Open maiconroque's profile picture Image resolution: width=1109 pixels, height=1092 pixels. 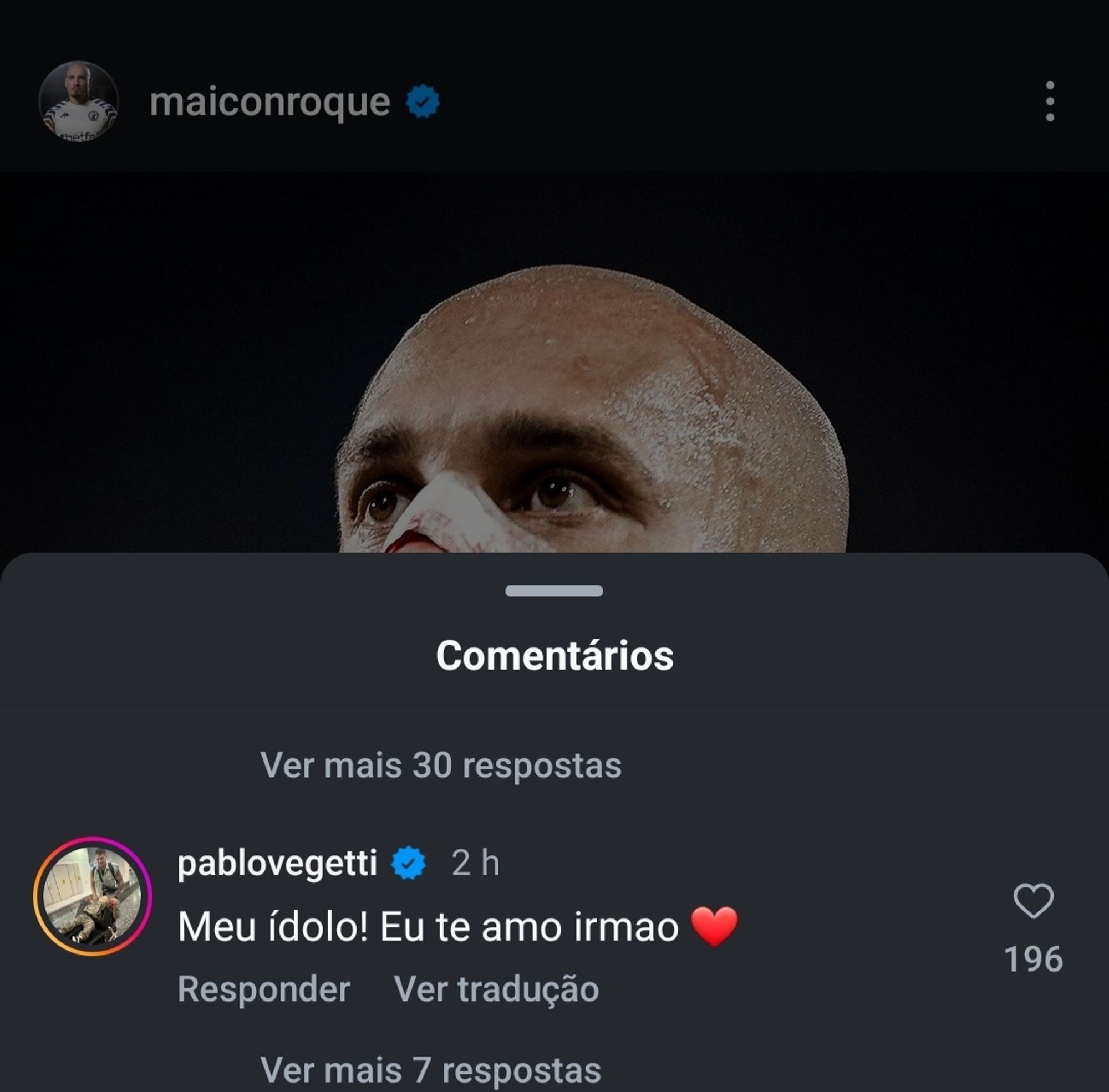pyautogui.click(x=79, y=101)
